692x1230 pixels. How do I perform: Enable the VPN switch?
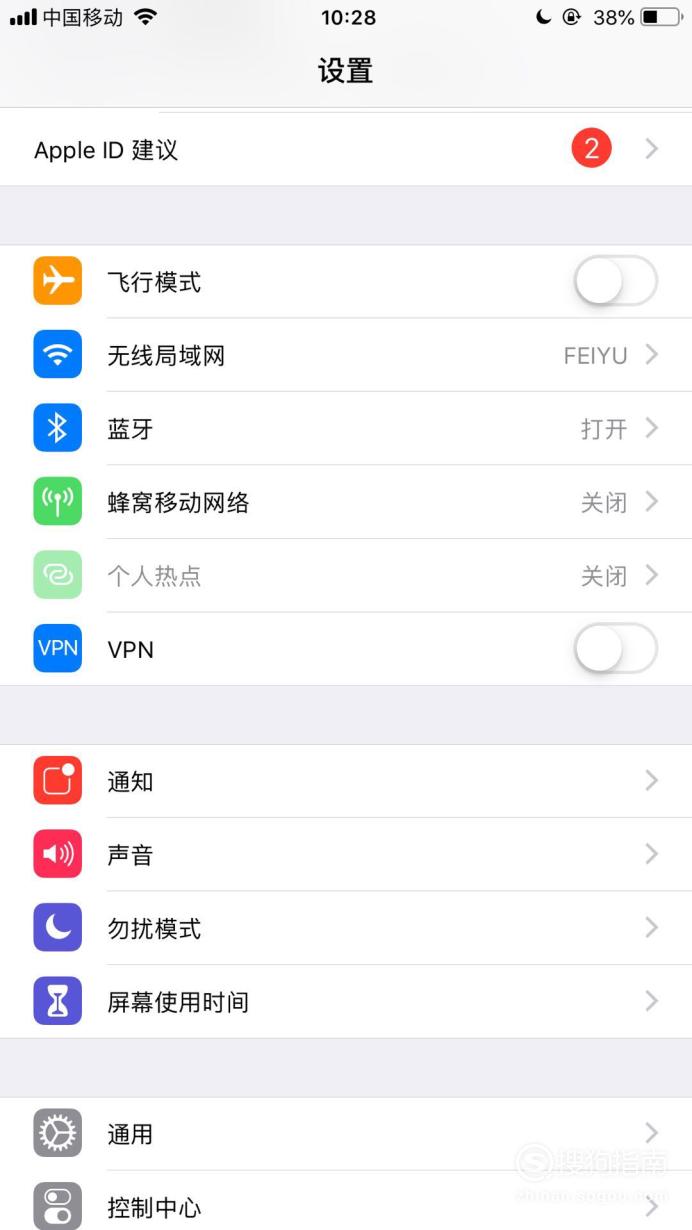click(x=615, y=649)
